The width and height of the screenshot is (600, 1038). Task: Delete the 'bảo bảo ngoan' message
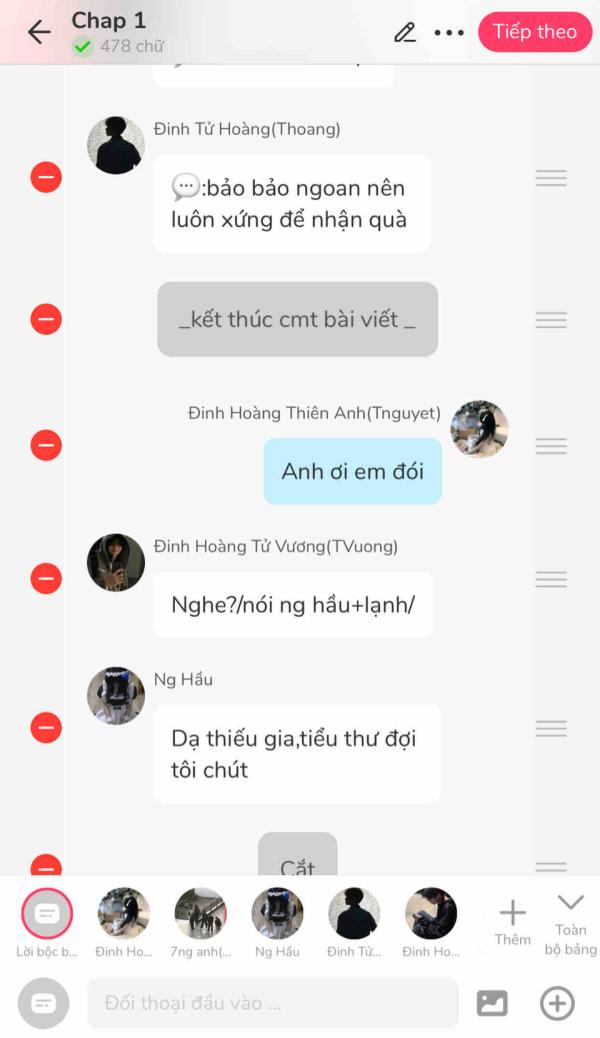point(46,178)
